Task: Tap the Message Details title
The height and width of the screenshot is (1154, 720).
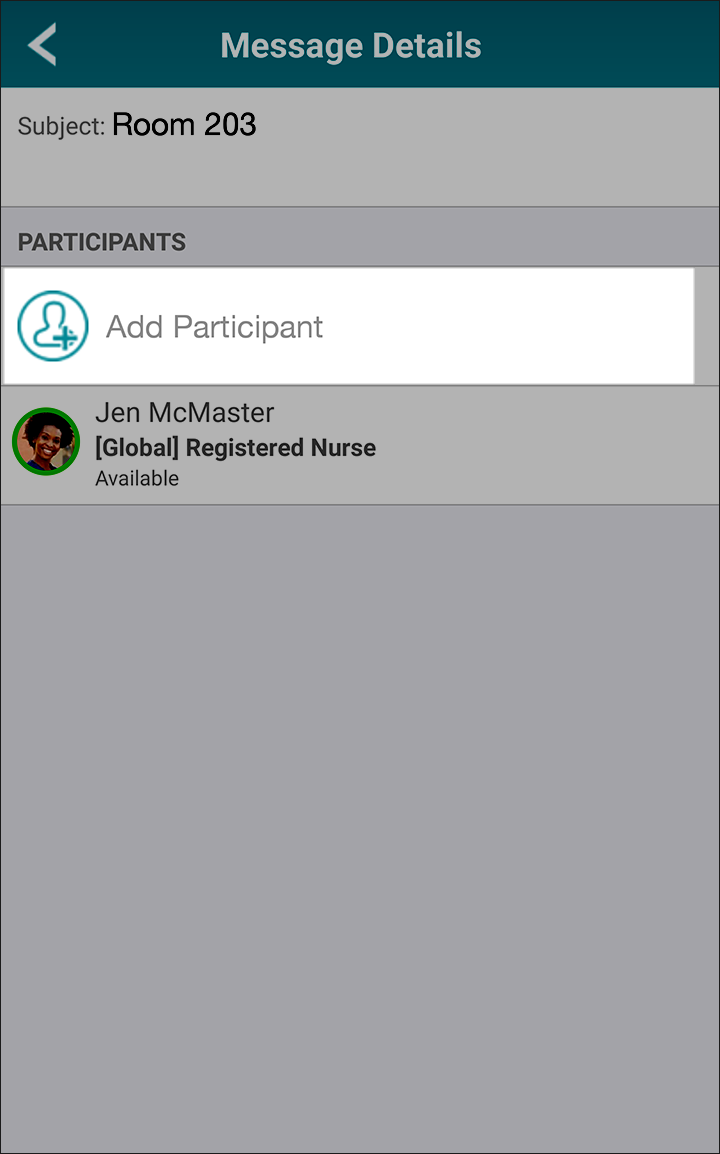Action: [350, 44]
